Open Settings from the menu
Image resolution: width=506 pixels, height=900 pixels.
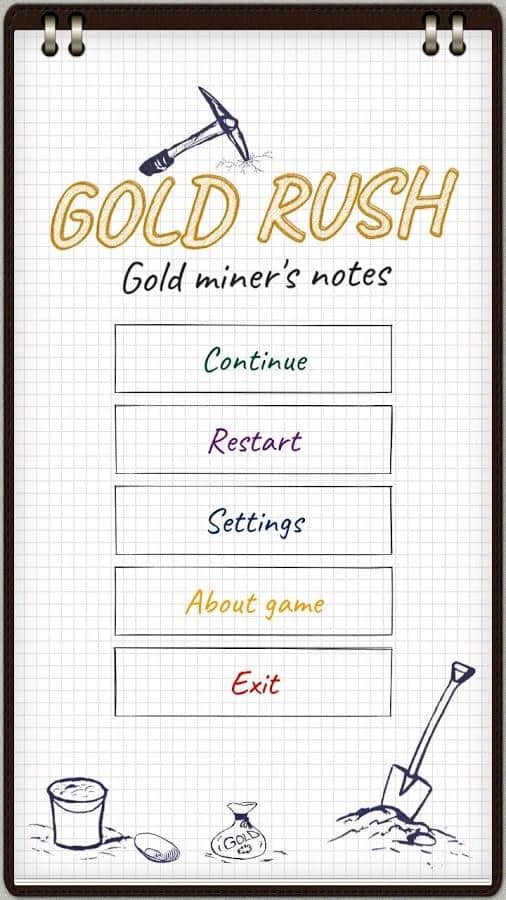pos(253,521)
